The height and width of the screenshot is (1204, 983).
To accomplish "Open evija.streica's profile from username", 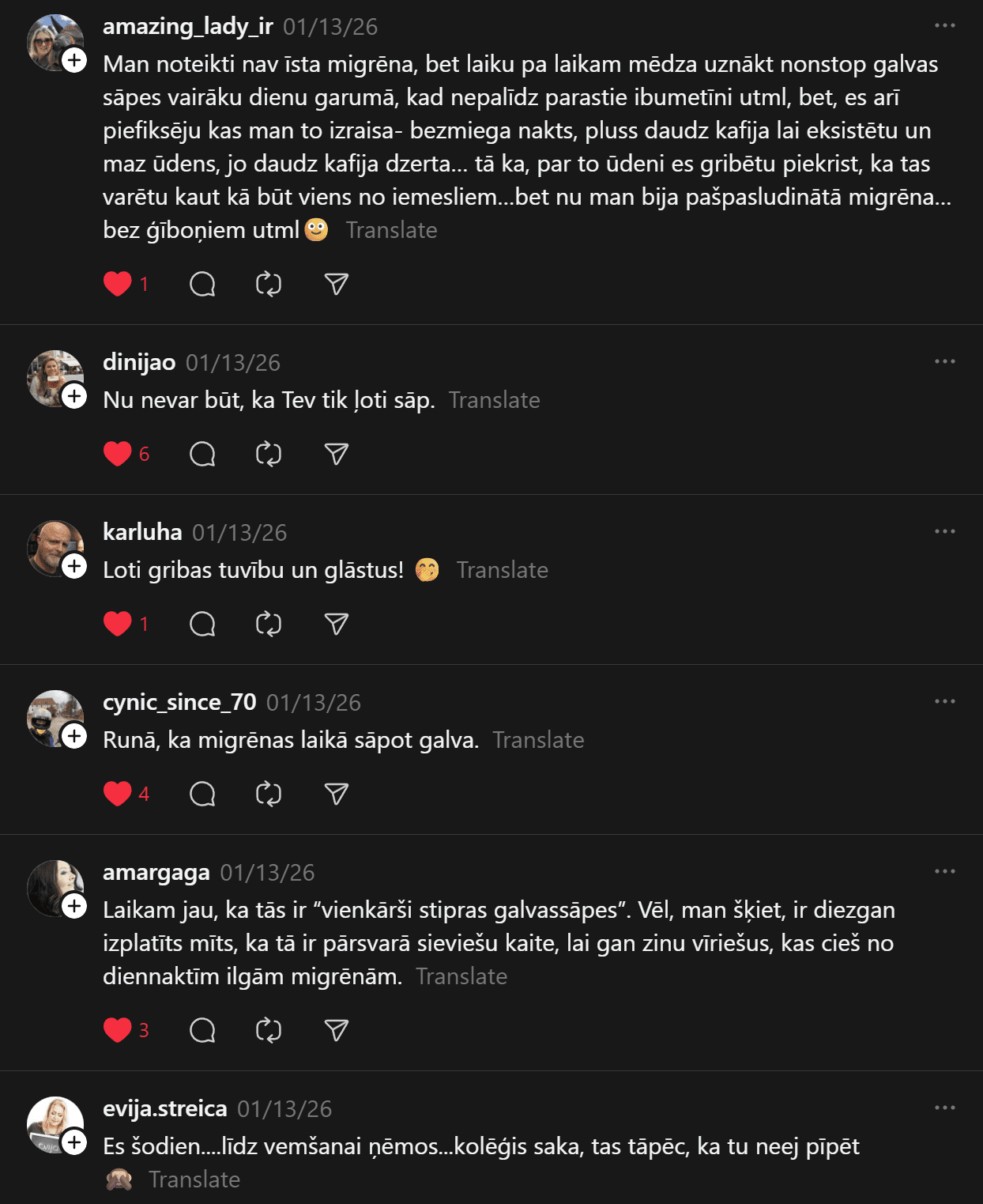I will [x=165, y=1108].
